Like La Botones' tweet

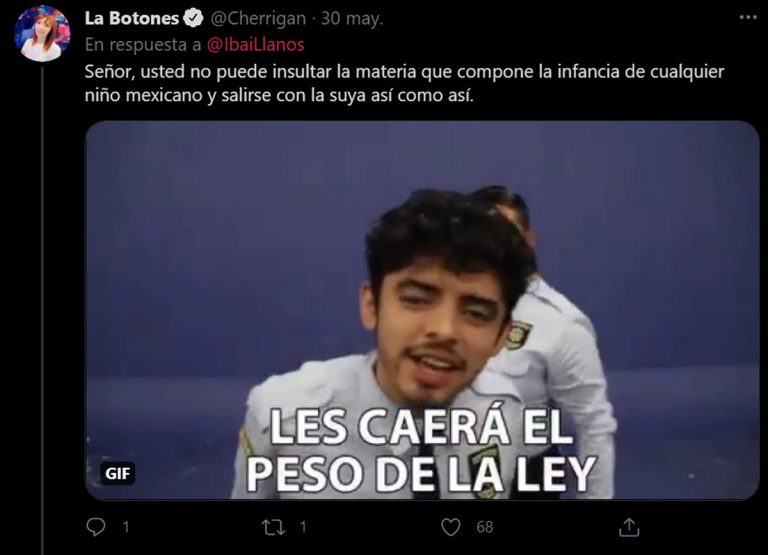(x=452, y=526)
